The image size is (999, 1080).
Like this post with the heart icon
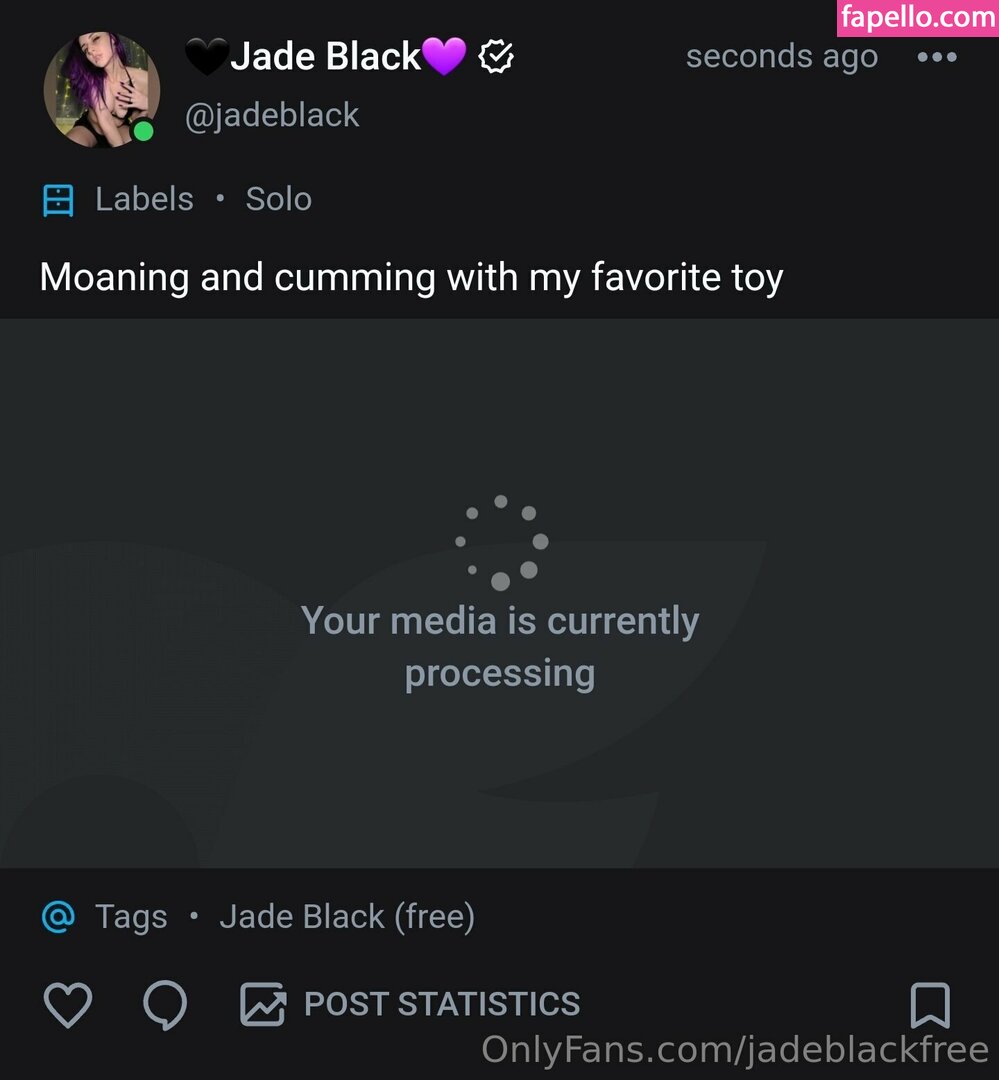[x=68, y=1004]
